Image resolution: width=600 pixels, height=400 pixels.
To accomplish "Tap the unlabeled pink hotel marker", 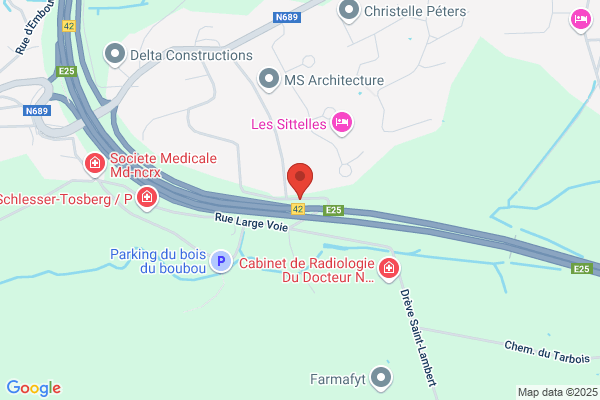I will tap(581, 20).
